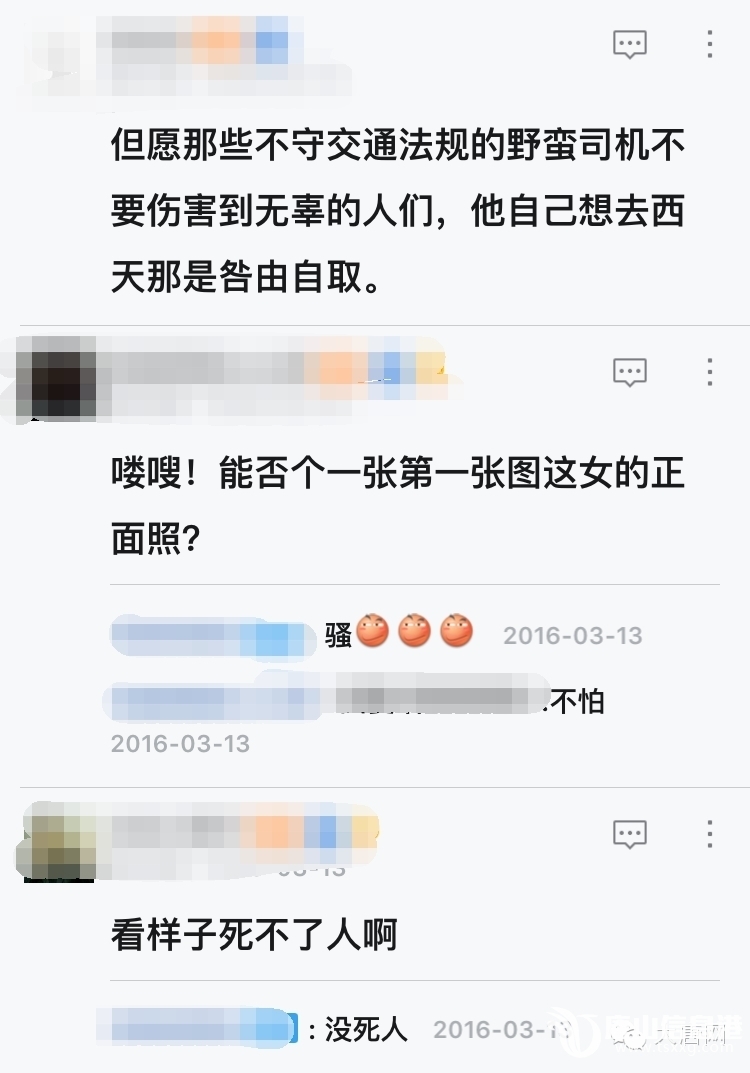Viewport: 750px width, 1073px height.
Task: Reply to the comment 看样子死不了人啊
Action: click(629, 833)
